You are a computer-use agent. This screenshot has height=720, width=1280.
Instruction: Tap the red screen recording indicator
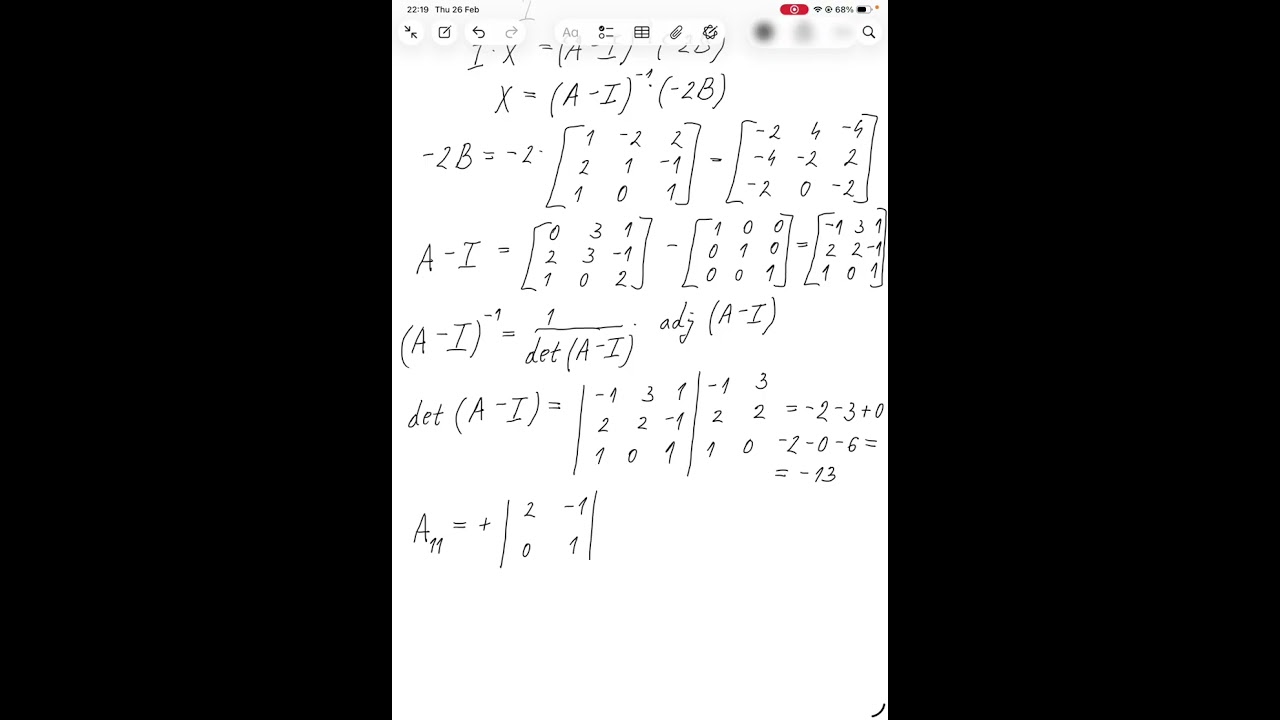794,9
